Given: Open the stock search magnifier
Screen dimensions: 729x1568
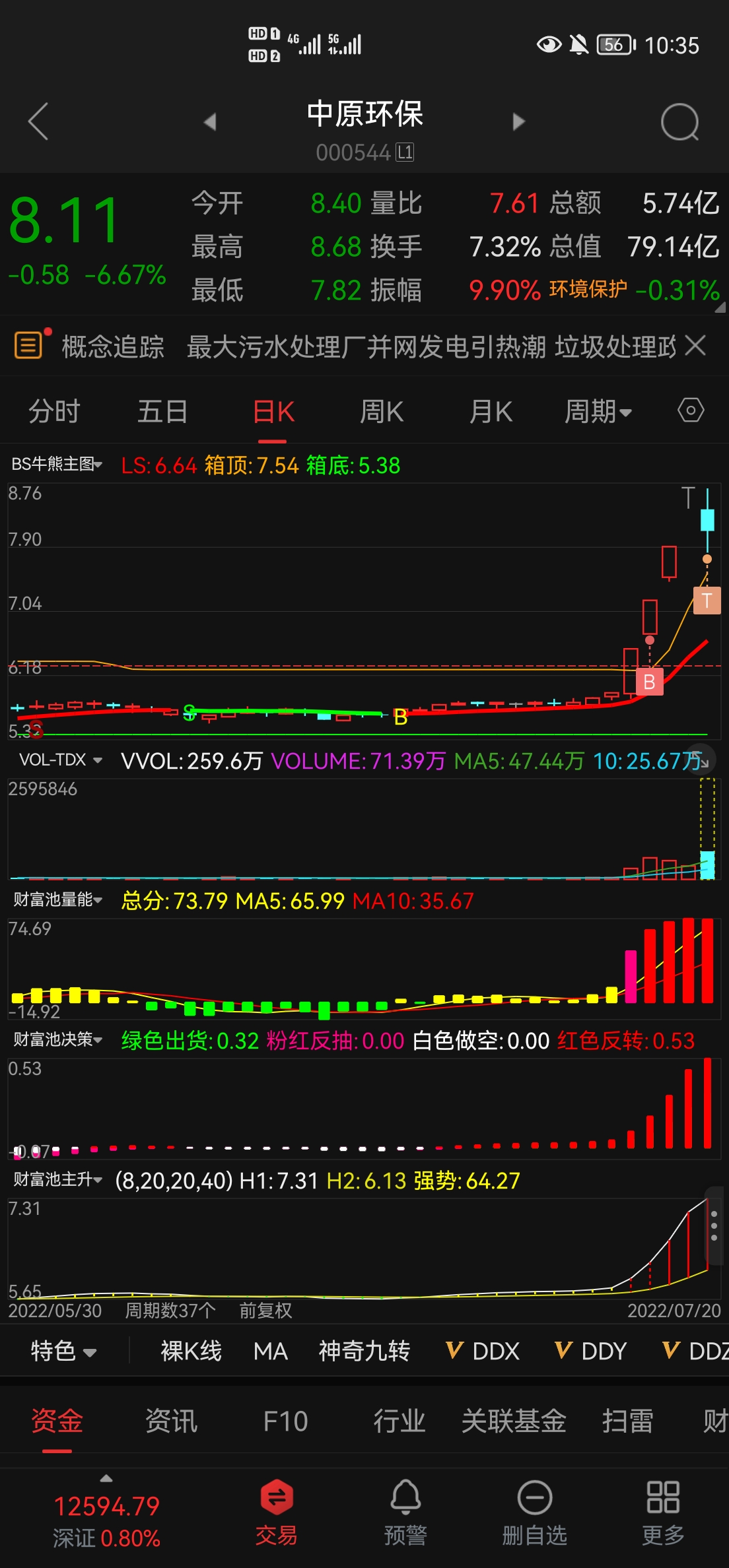Looking at the screenshot, I should (x=679, y=122).
